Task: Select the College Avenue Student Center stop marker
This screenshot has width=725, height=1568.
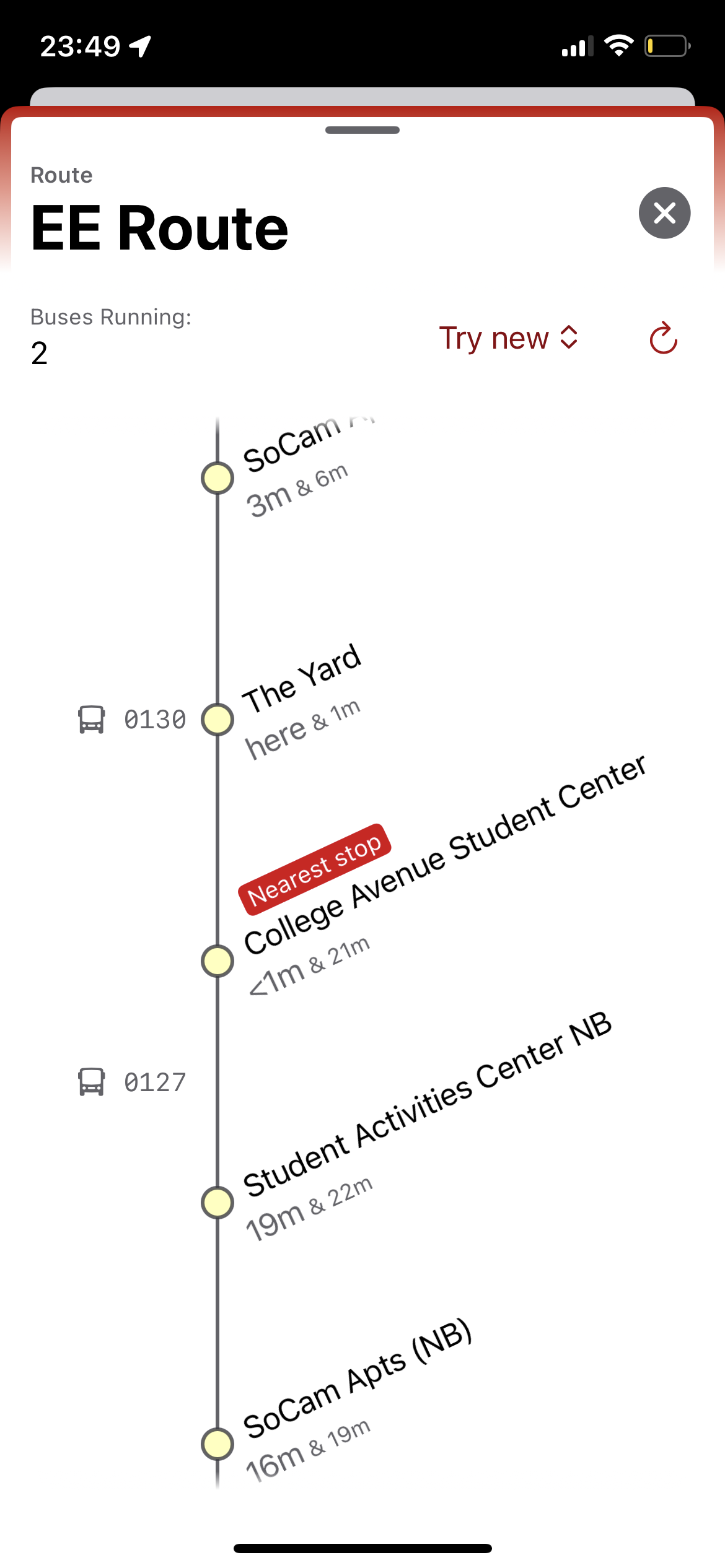Action: pos(217,960)
